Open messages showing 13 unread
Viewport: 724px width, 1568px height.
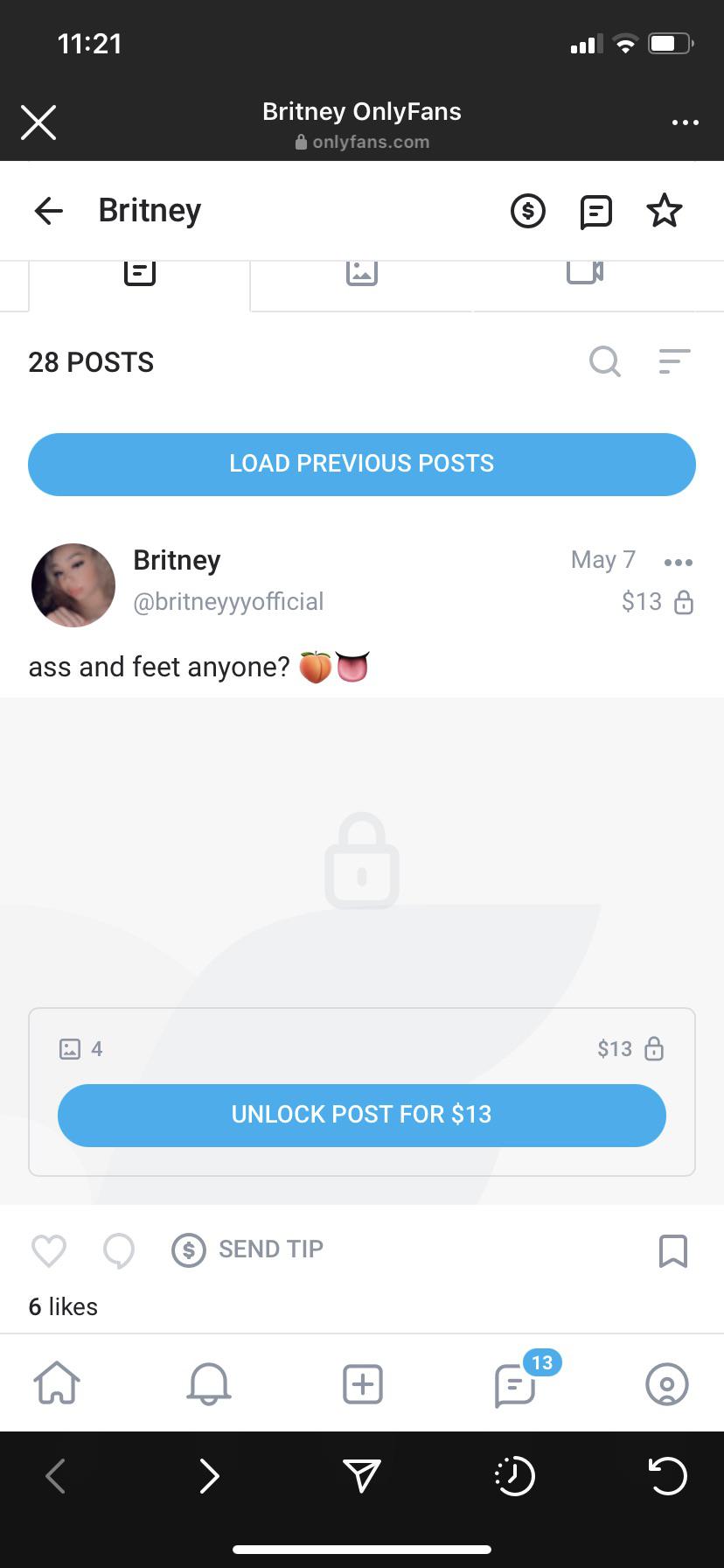tap(514, 1383)
